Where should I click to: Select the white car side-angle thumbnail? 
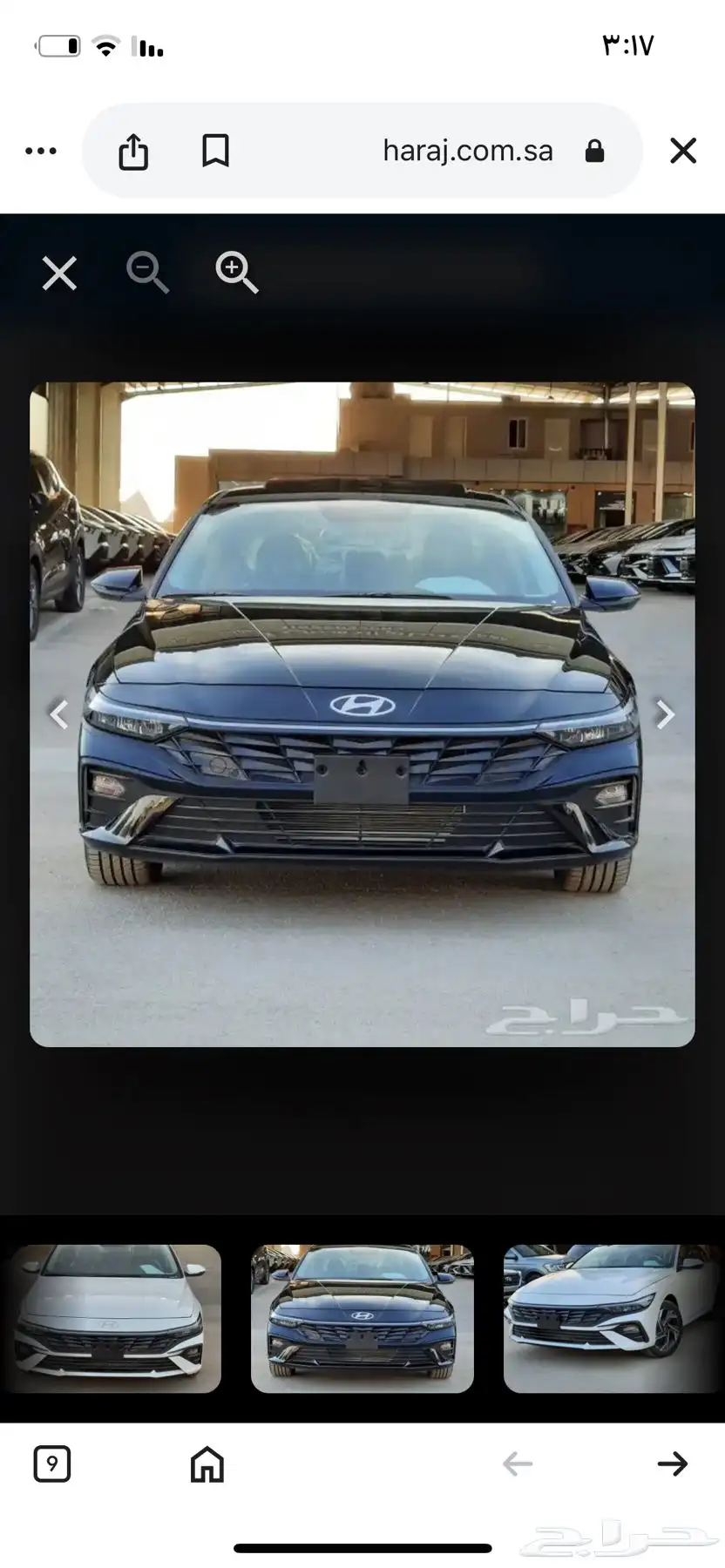(x=613, y=1318)
